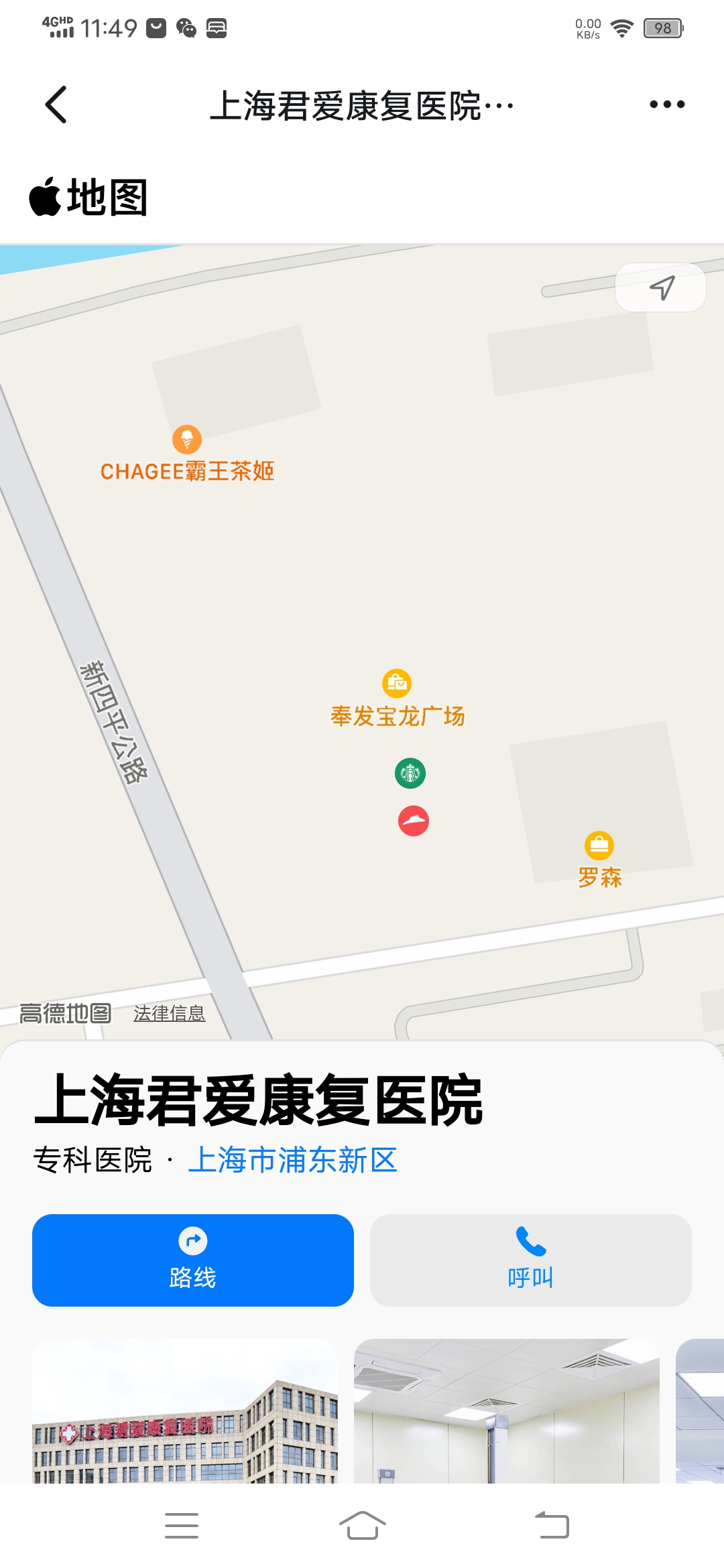724x1568 pixels.
Task: Select CHAGEE霸王茶姬 marker on the map
Action: [187, 440]
